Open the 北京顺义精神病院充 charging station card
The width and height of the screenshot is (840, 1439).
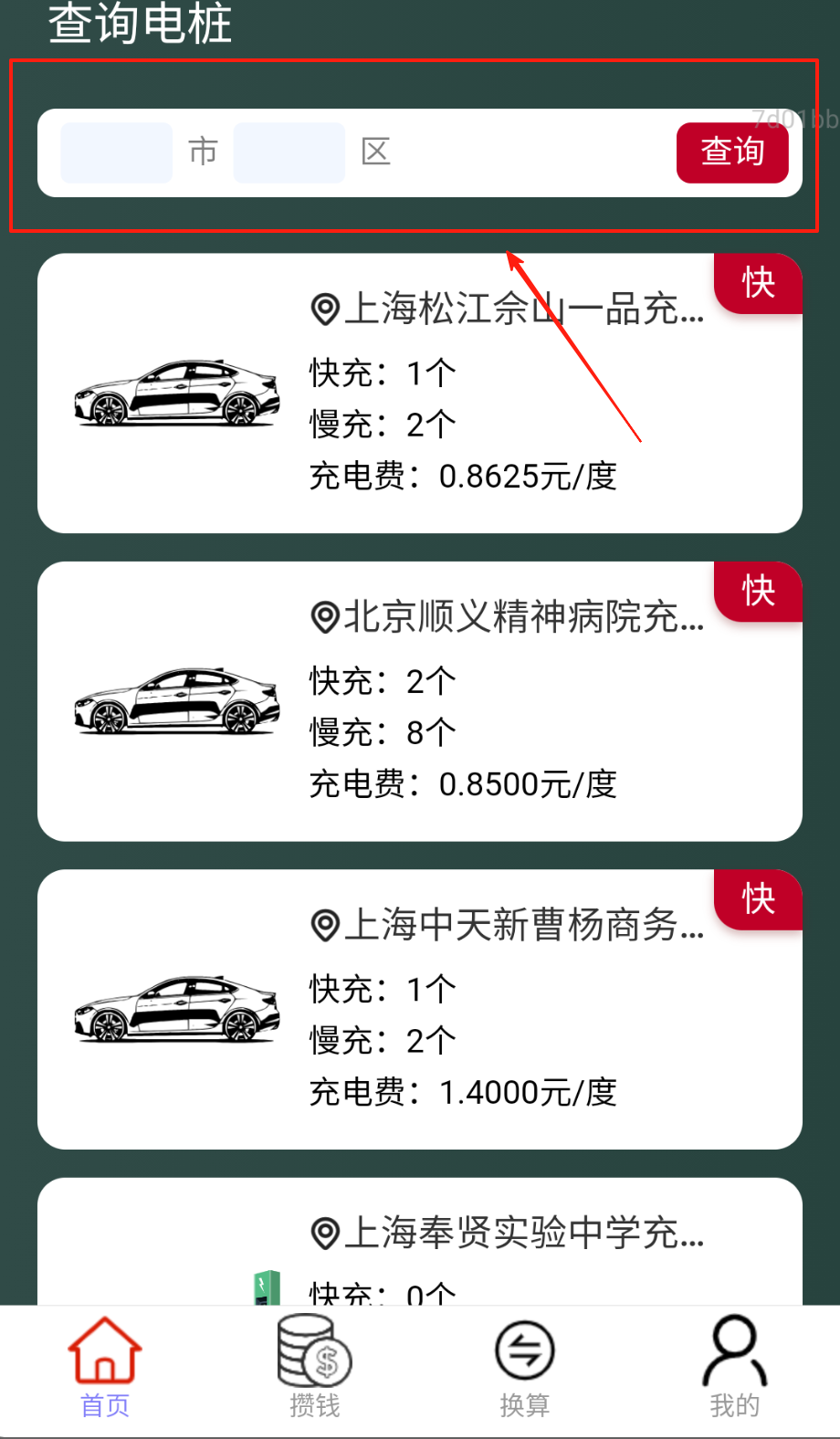point(419,701)
